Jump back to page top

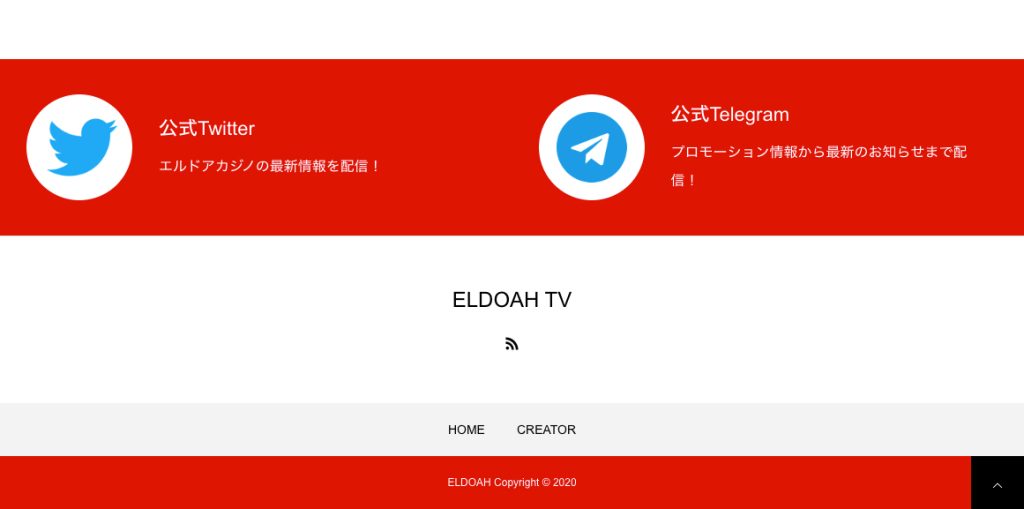coord(997,484)
